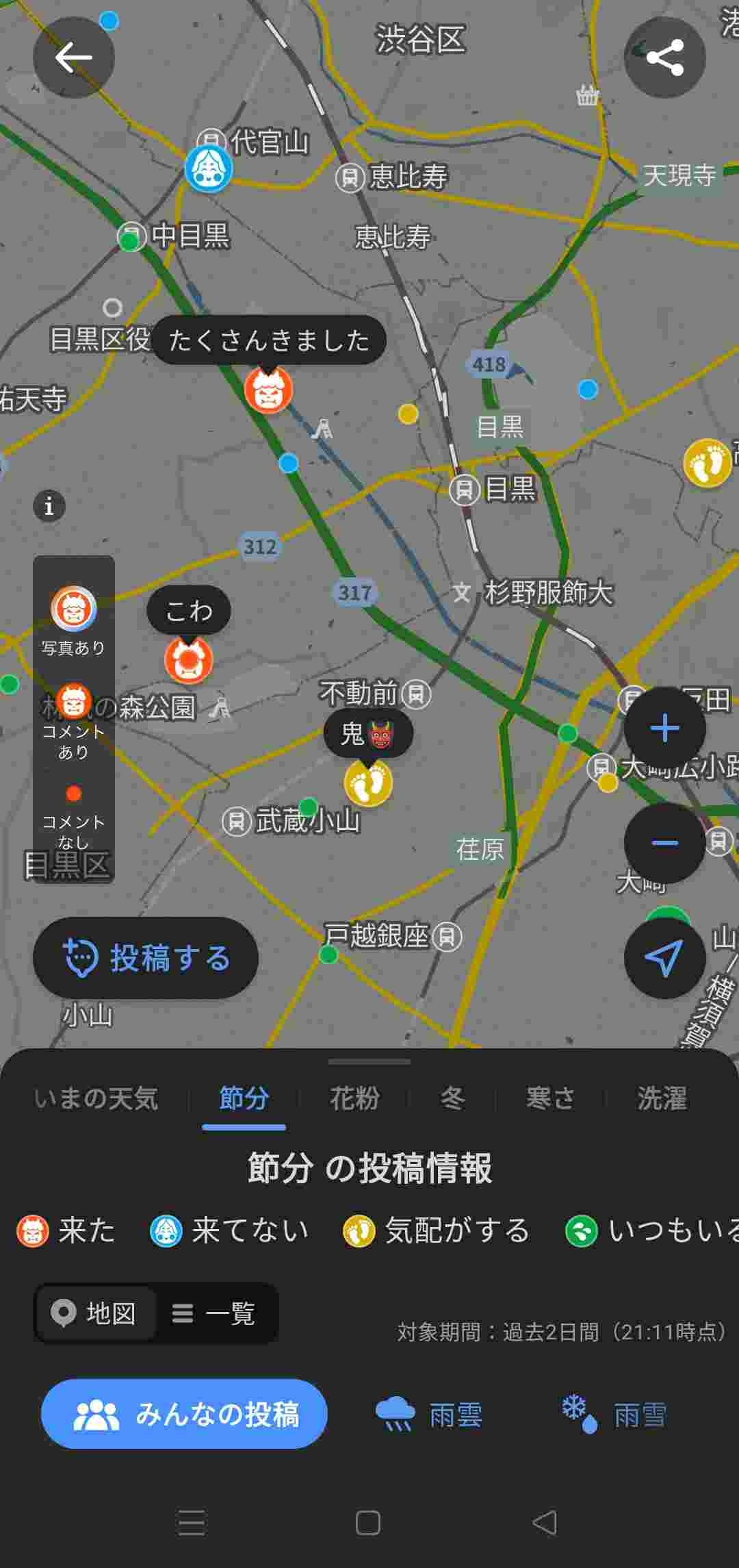739x1568 pixels.
Task: Switch to the 雨雲 rain cloud layer
Action: tap(429, 1415)
